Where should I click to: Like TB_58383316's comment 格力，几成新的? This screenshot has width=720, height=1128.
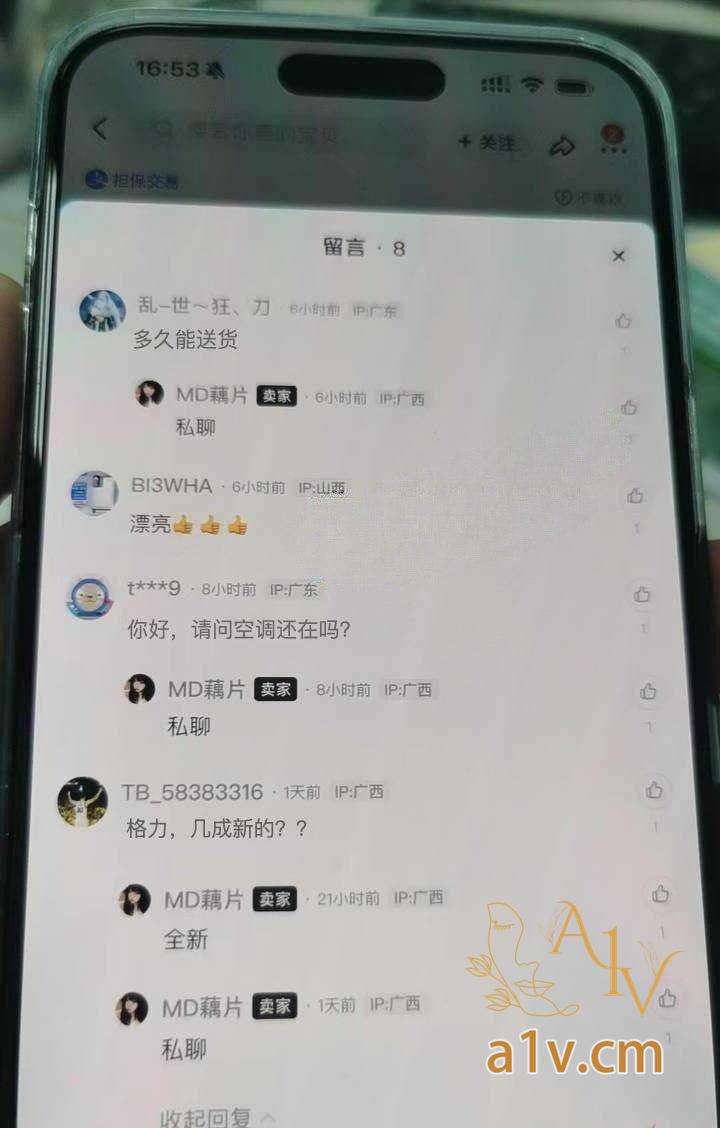tap(654, 790)
